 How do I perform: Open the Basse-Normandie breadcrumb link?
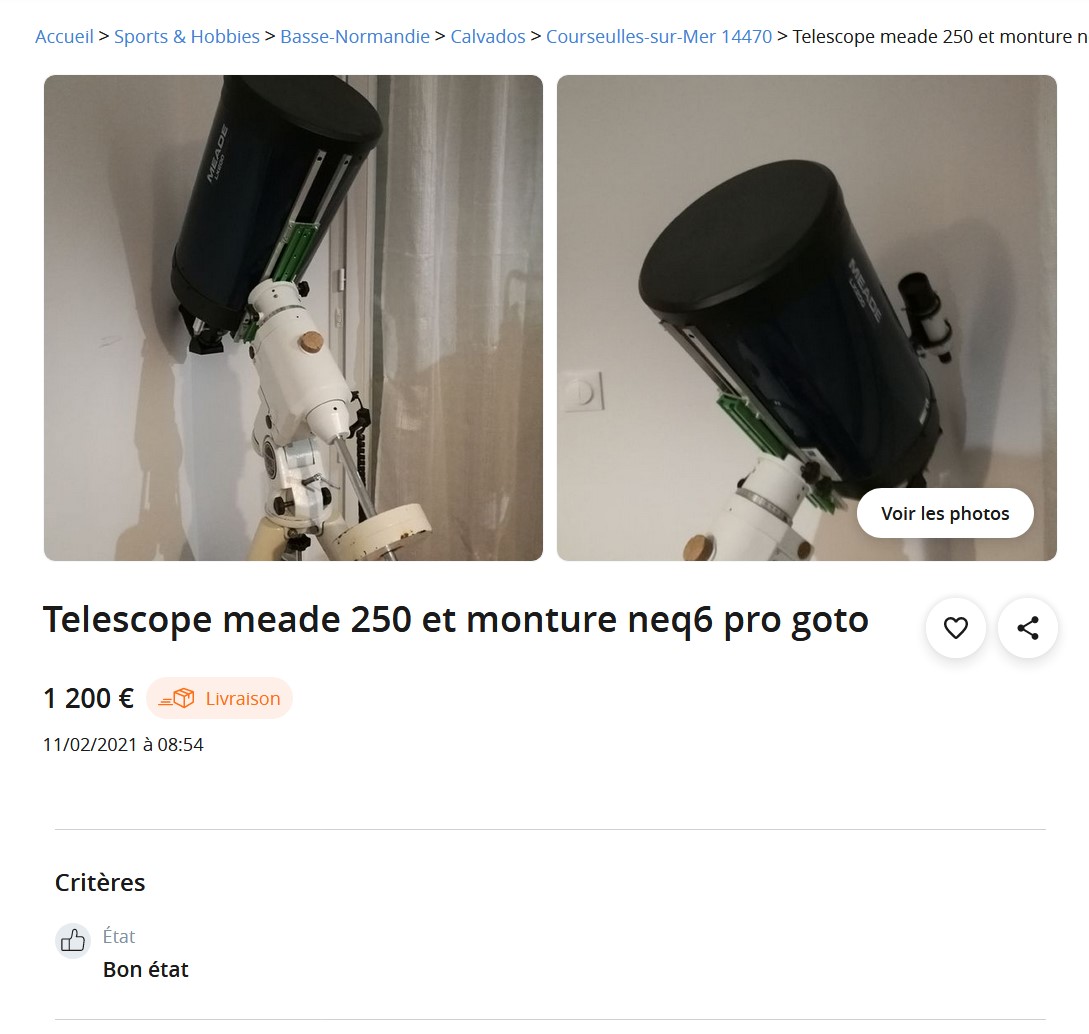pos(355,37)
